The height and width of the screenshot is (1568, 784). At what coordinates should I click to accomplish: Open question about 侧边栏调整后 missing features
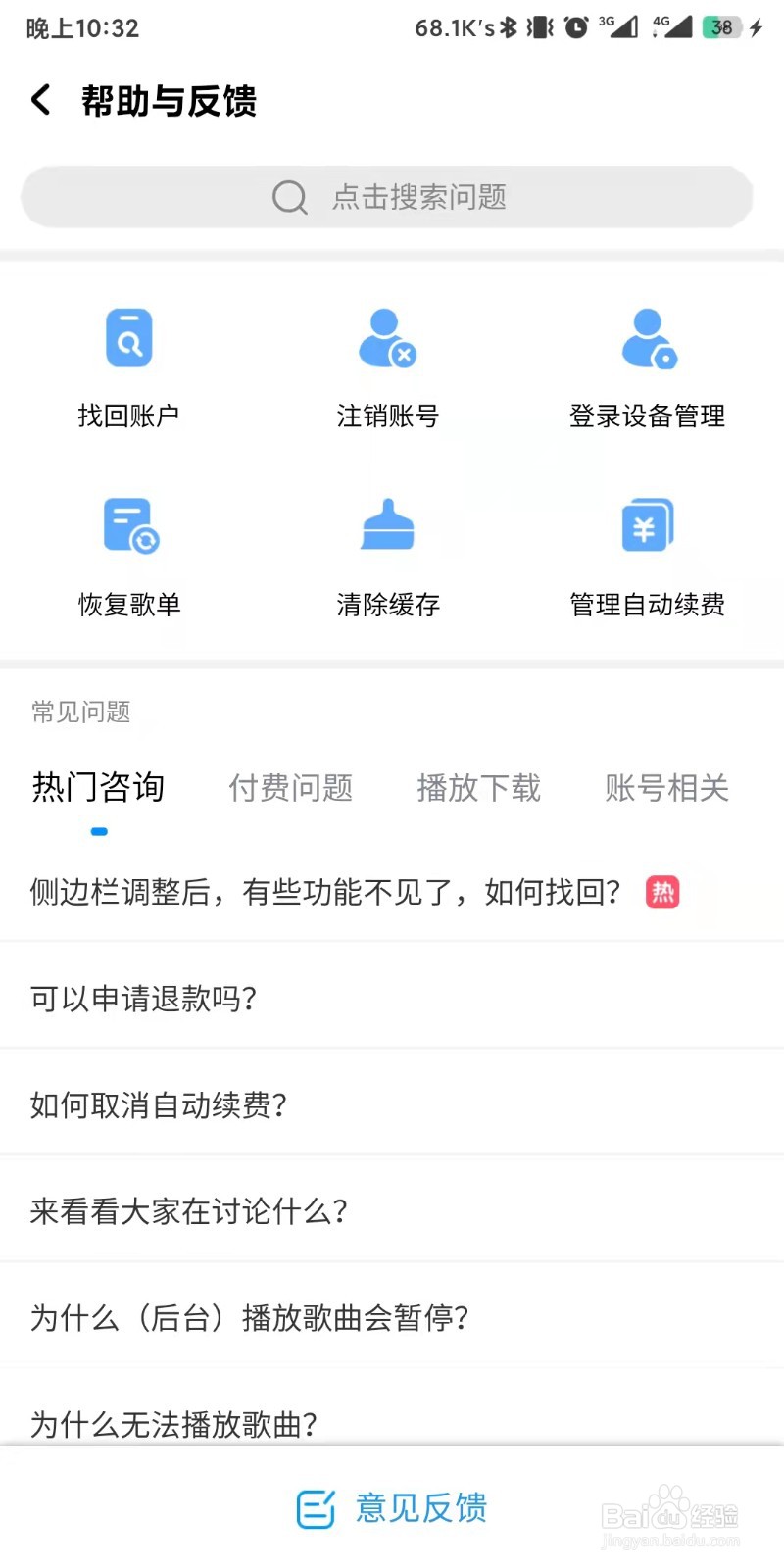(x=325, y=892)
